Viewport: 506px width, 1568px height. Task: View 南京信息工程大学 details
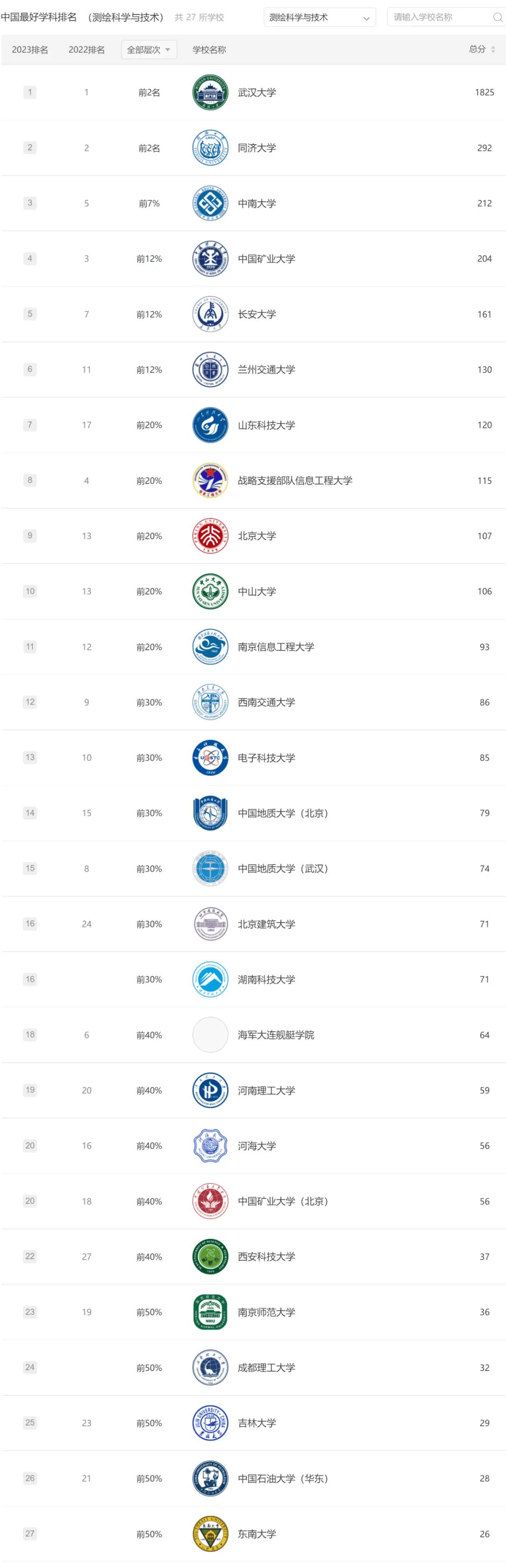tap(275, 646)
